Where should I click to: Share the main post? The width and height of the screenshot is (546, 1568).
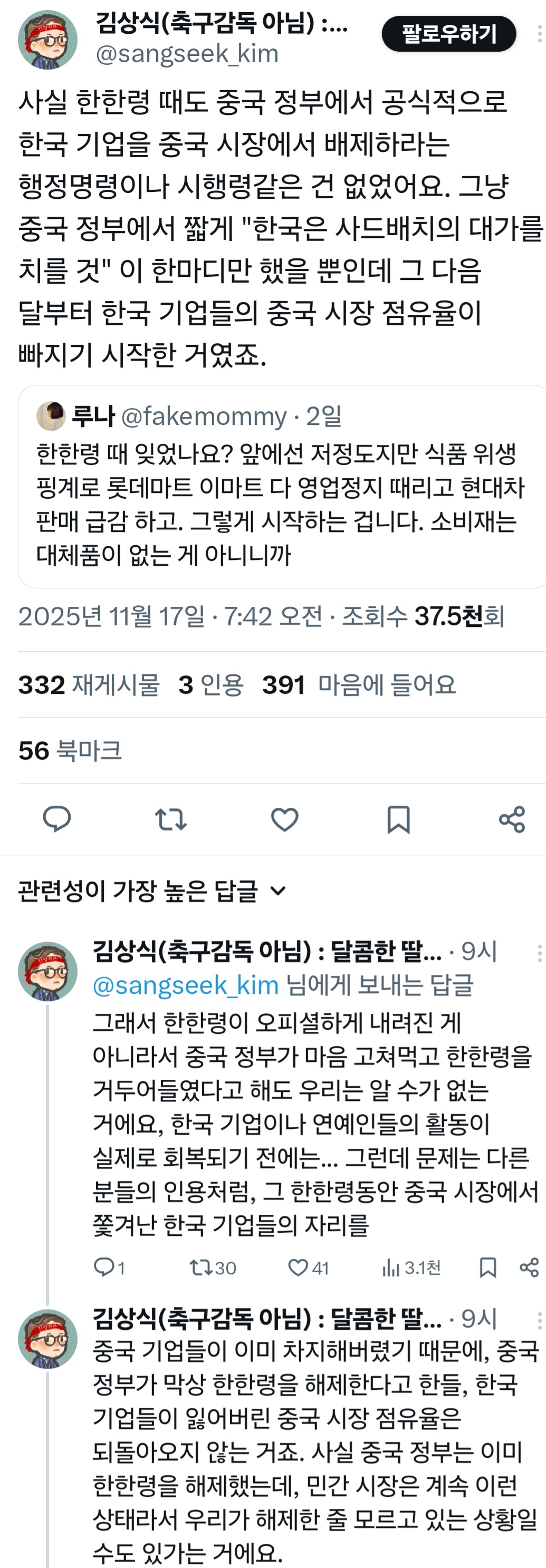pyautogui.click(x=512, y=819)
